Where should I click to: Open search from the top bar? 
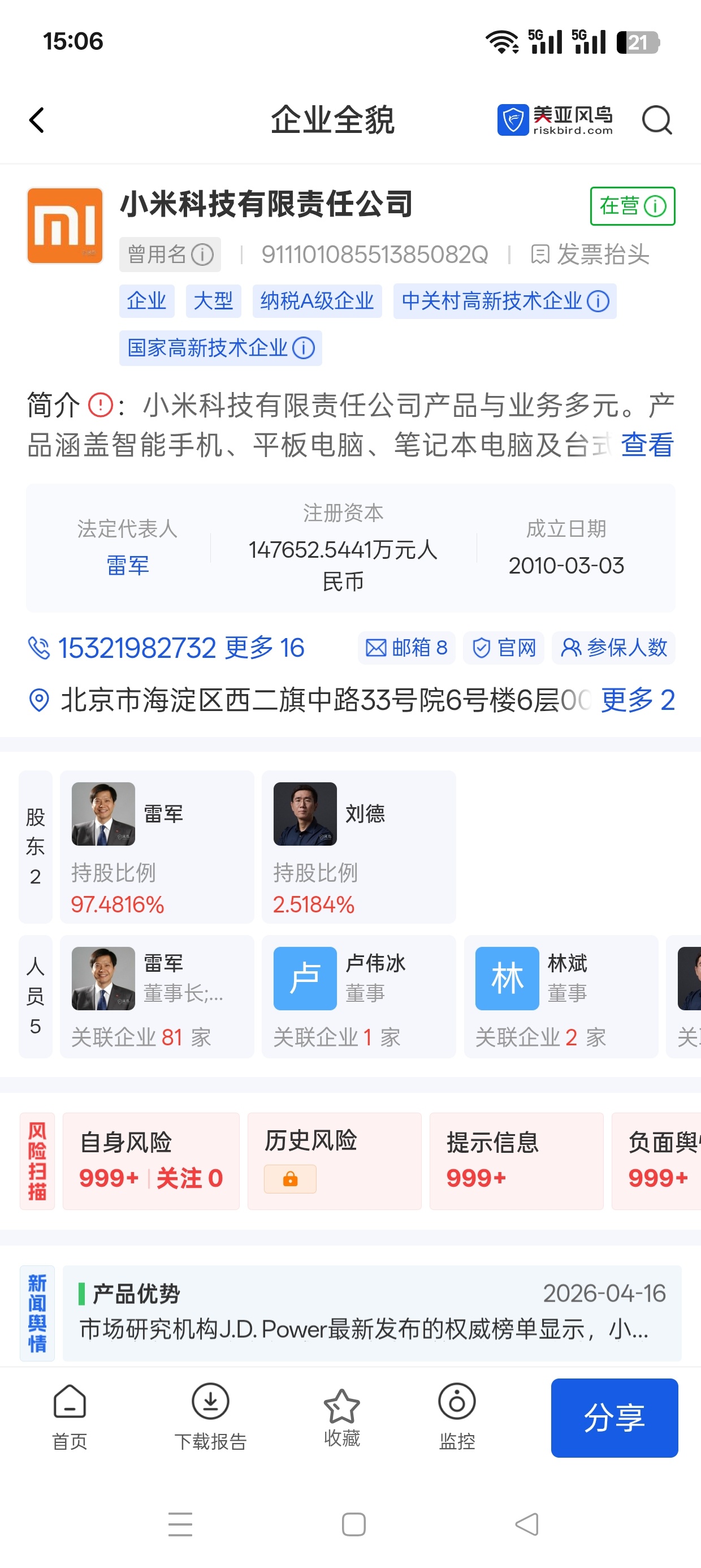pos(655,120)
